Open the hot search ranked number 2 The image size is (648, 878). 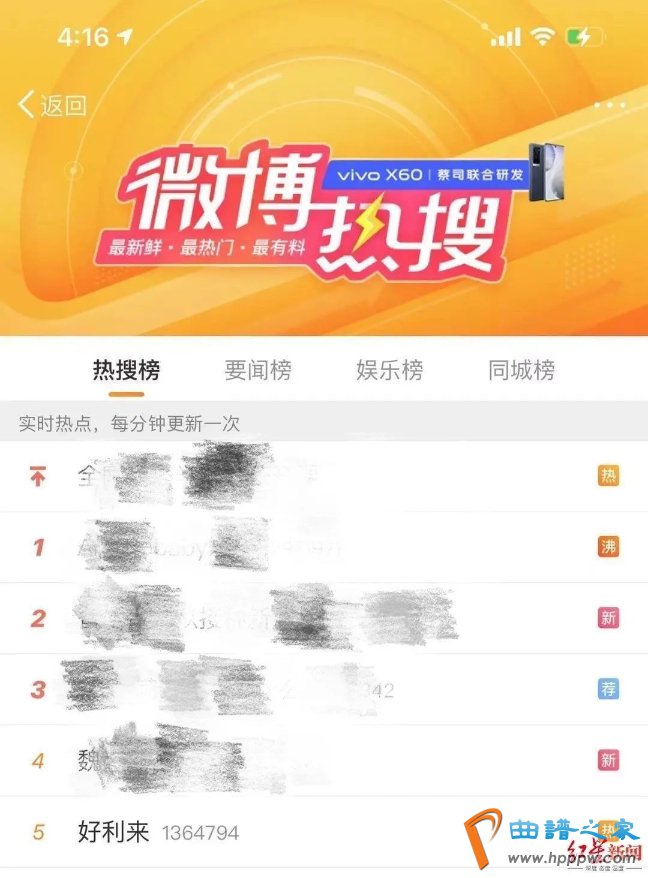click(x=300, y=619)
